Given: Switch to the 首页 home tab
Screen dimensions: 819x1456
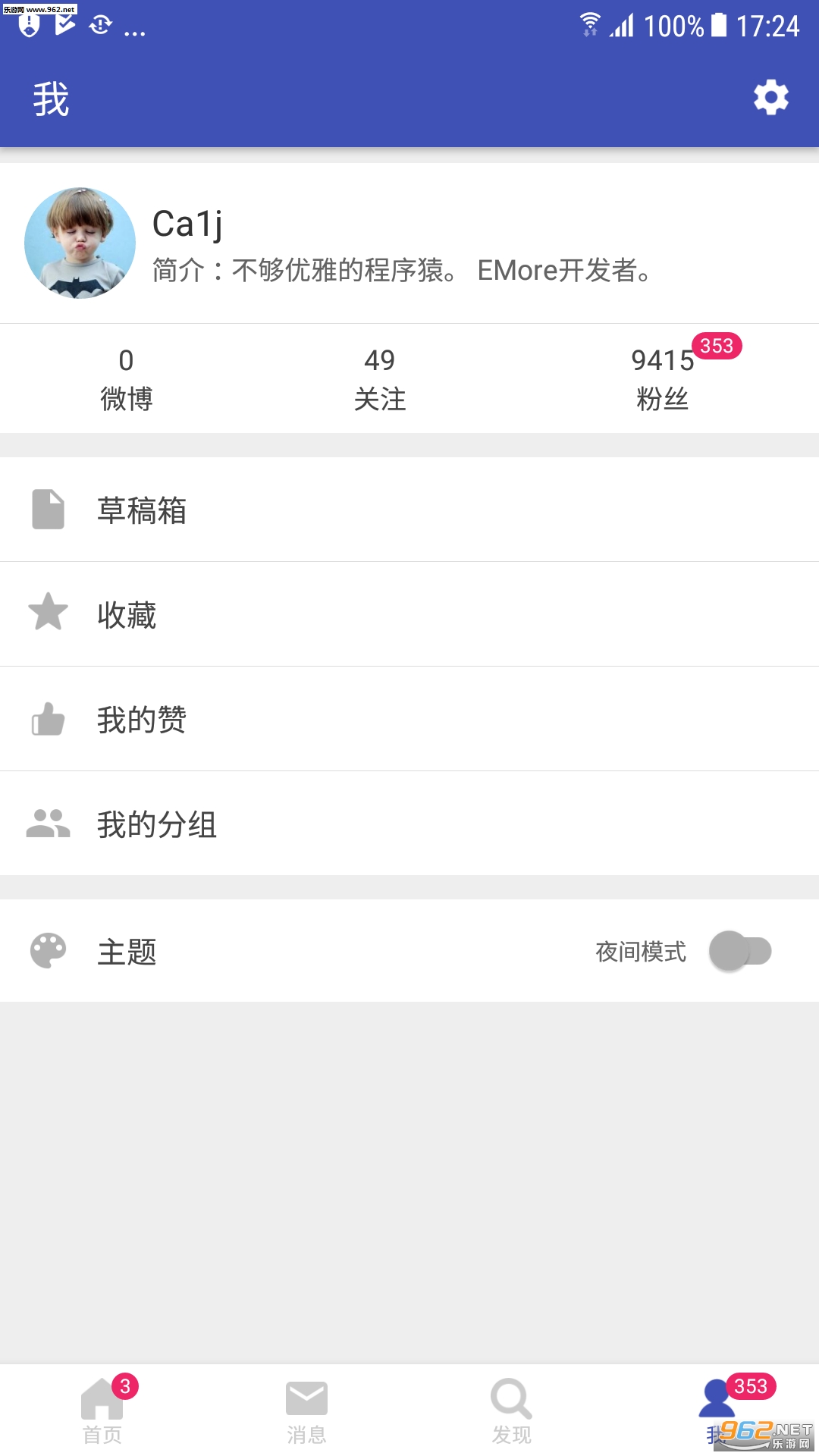Looking at the screenshot, I should (x=102, y=1409).
